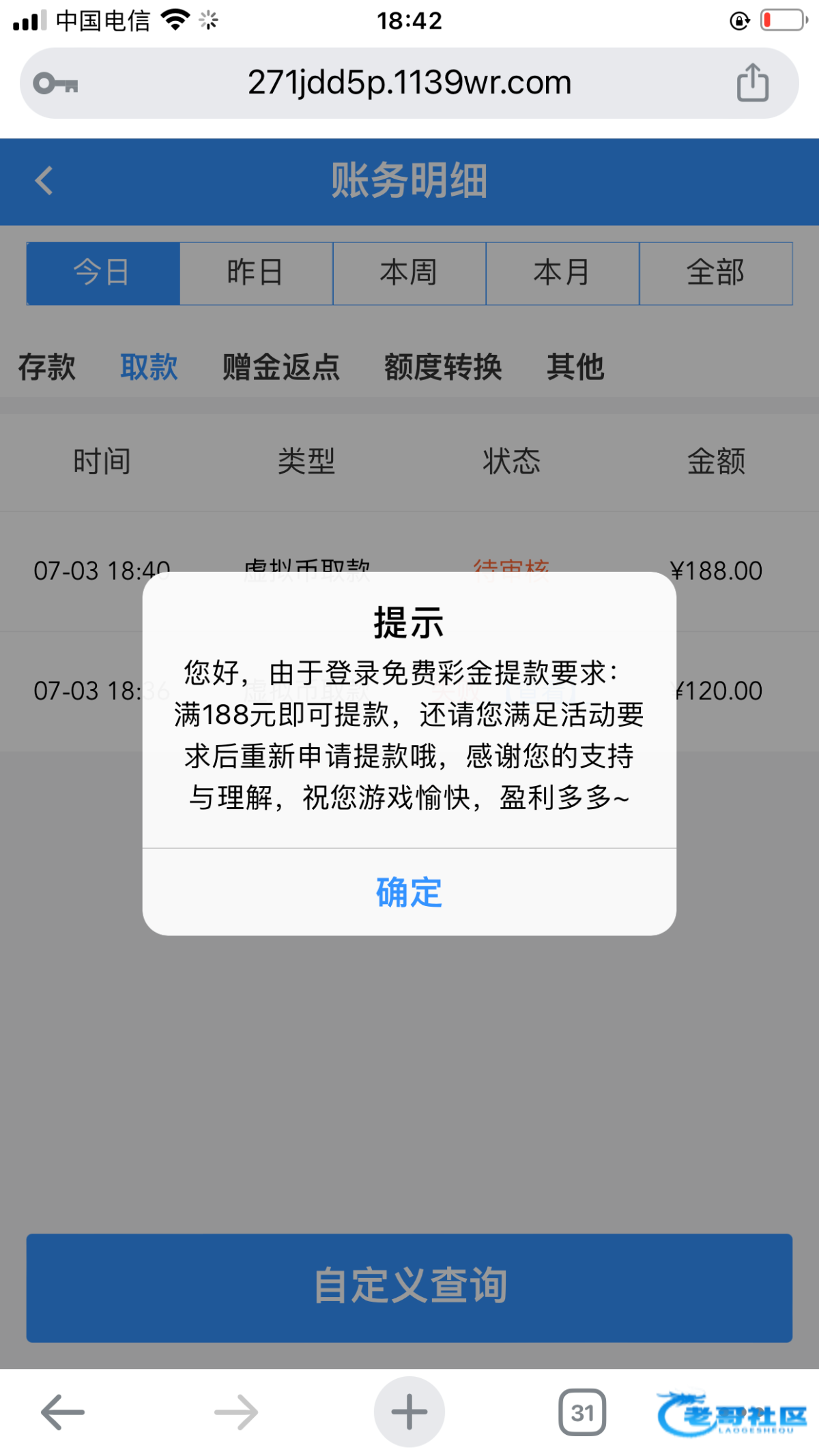Open a new browser tab

click(x=409, y=1412)
